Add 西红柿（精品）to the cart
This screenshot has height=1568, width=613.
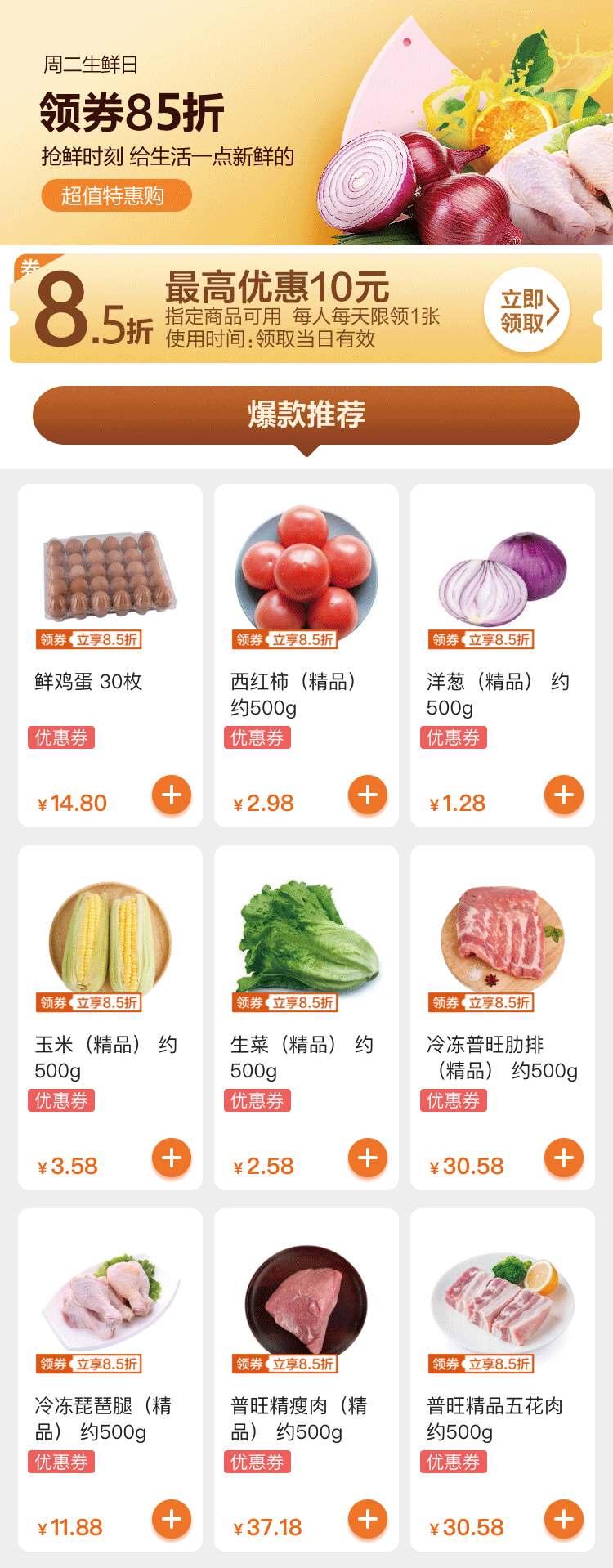click(368, 795)
